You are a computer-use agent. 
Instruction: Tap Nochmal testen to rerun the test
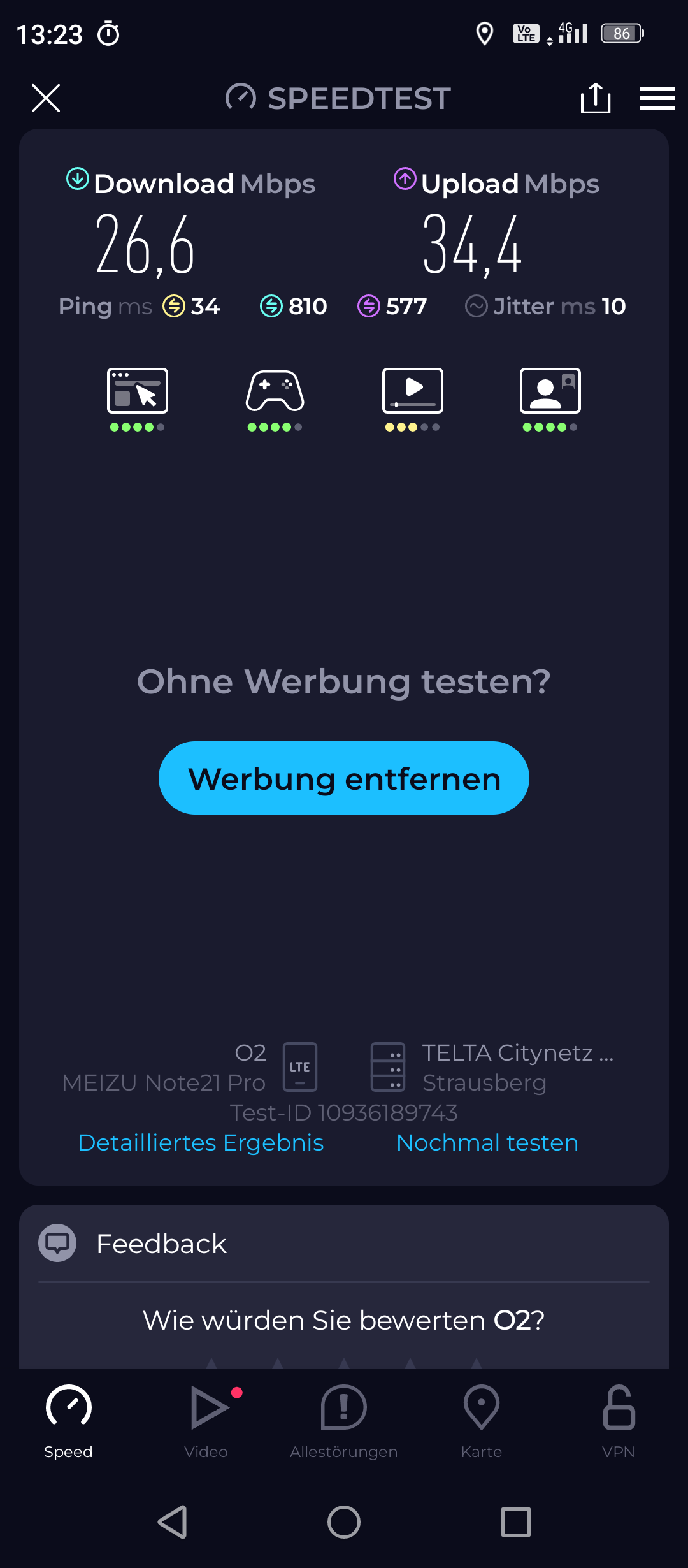pos(487,1143)
